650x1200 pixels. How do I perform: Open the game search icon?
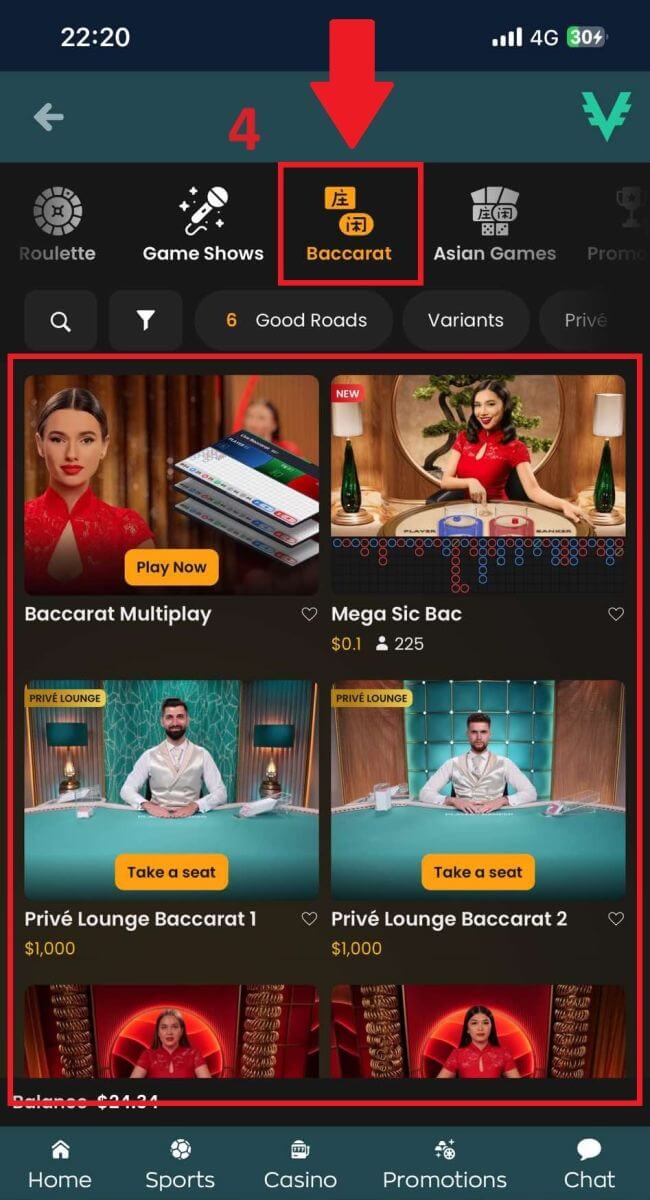(60, 321)
